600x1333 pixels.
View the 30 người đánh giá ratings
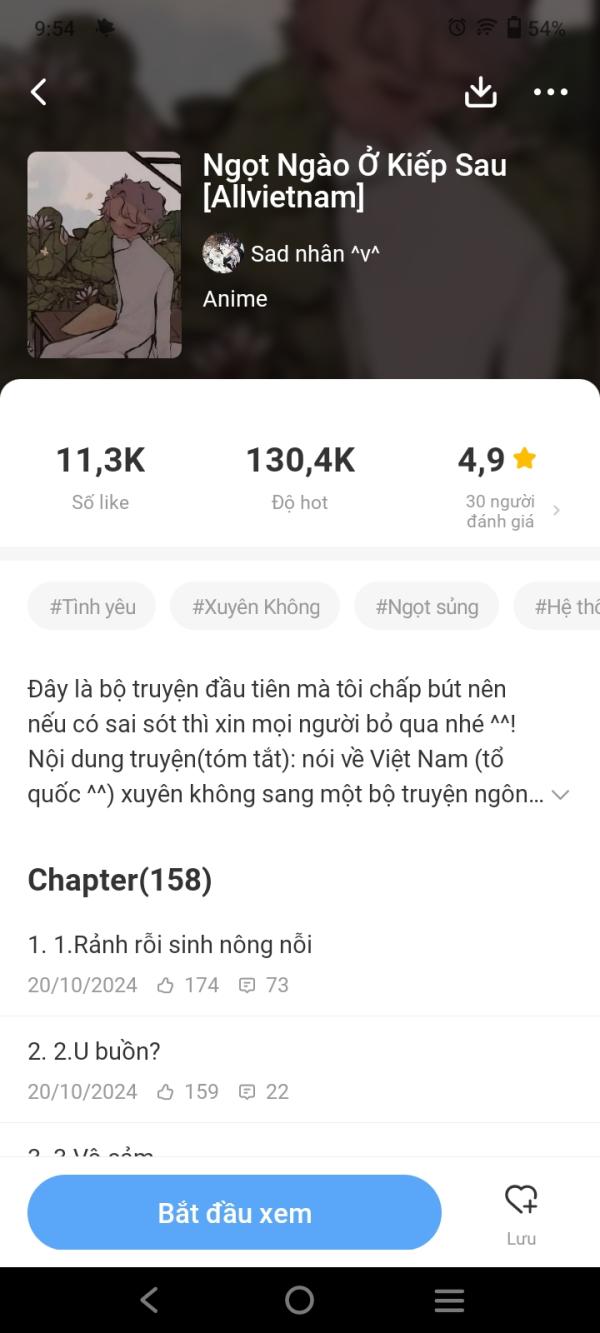511,510
